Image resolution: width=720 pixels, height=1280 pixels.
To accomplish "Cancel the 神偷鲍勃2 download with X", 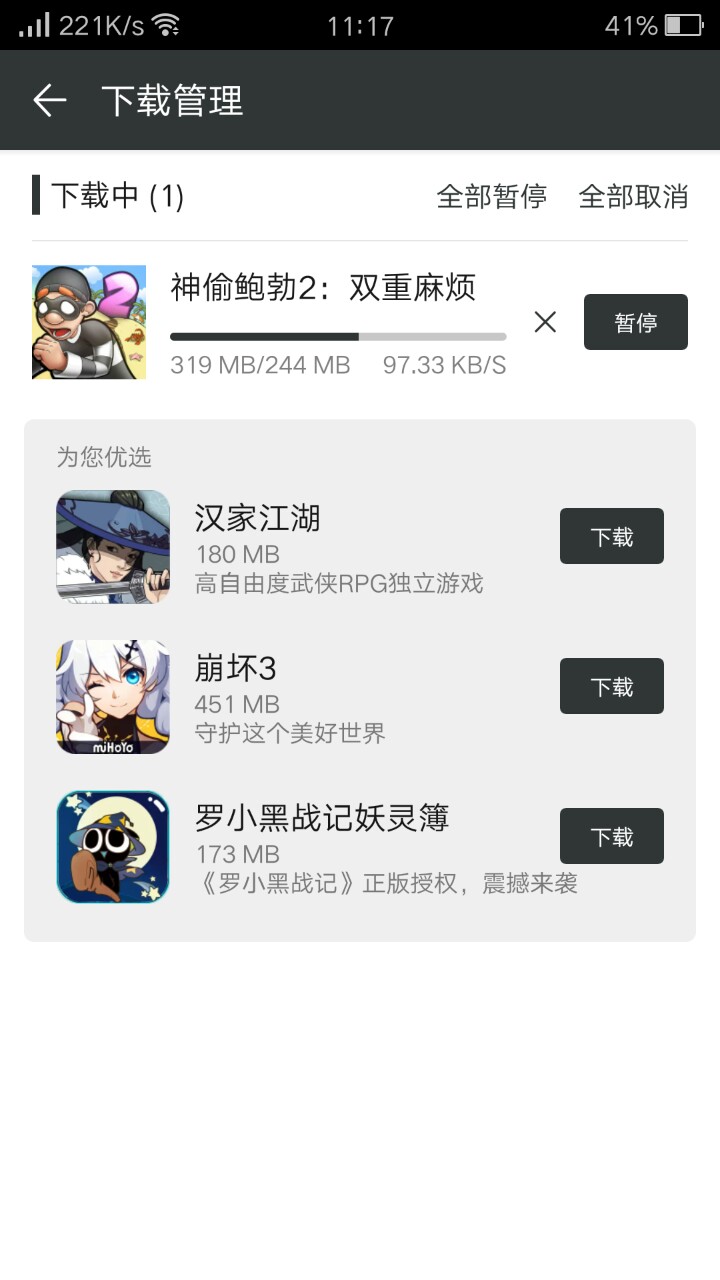I will (545, 322).
